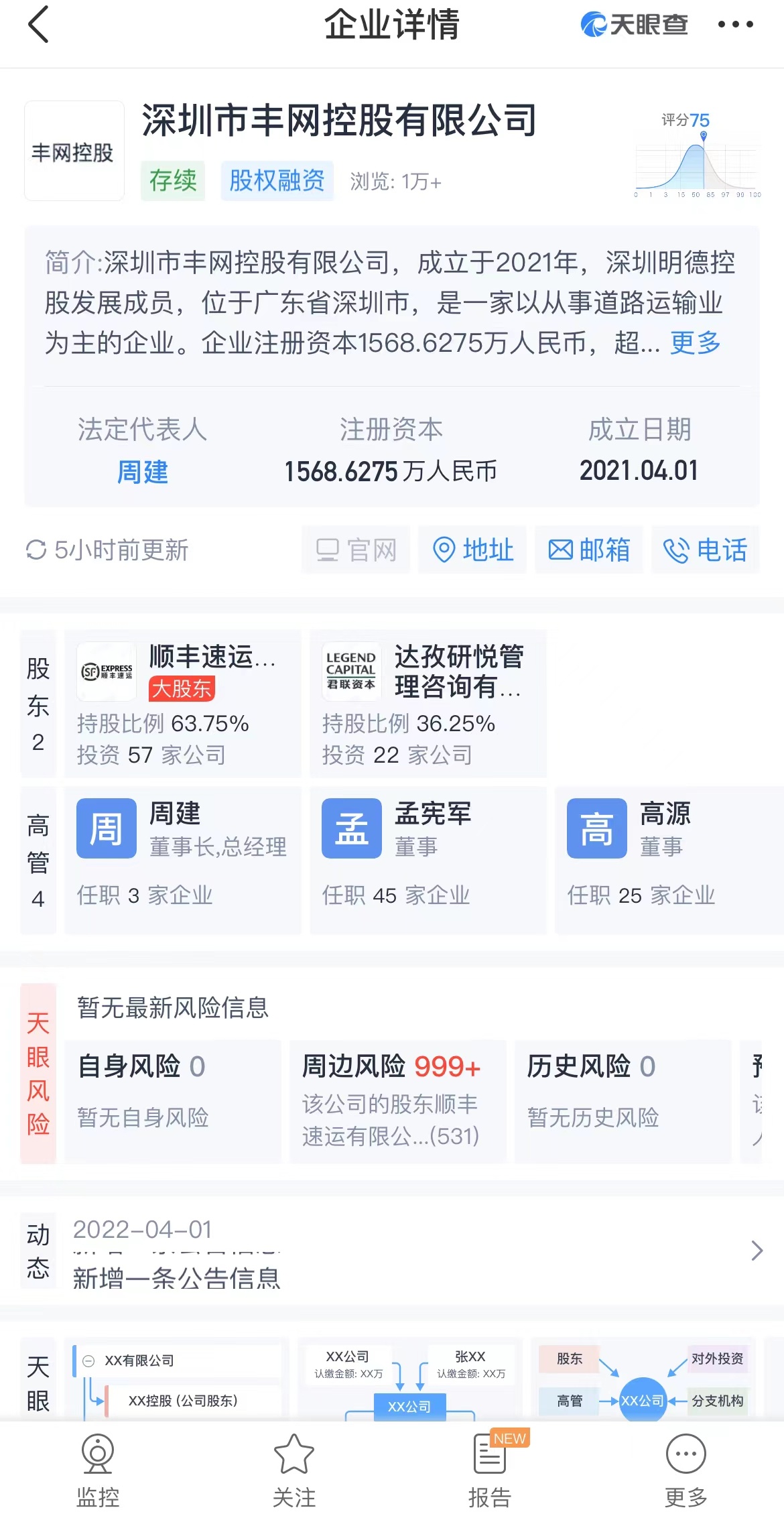Expand the company intro with 更多
Viewport: 784px width, 1520px height.
click(x=695, y=343)
